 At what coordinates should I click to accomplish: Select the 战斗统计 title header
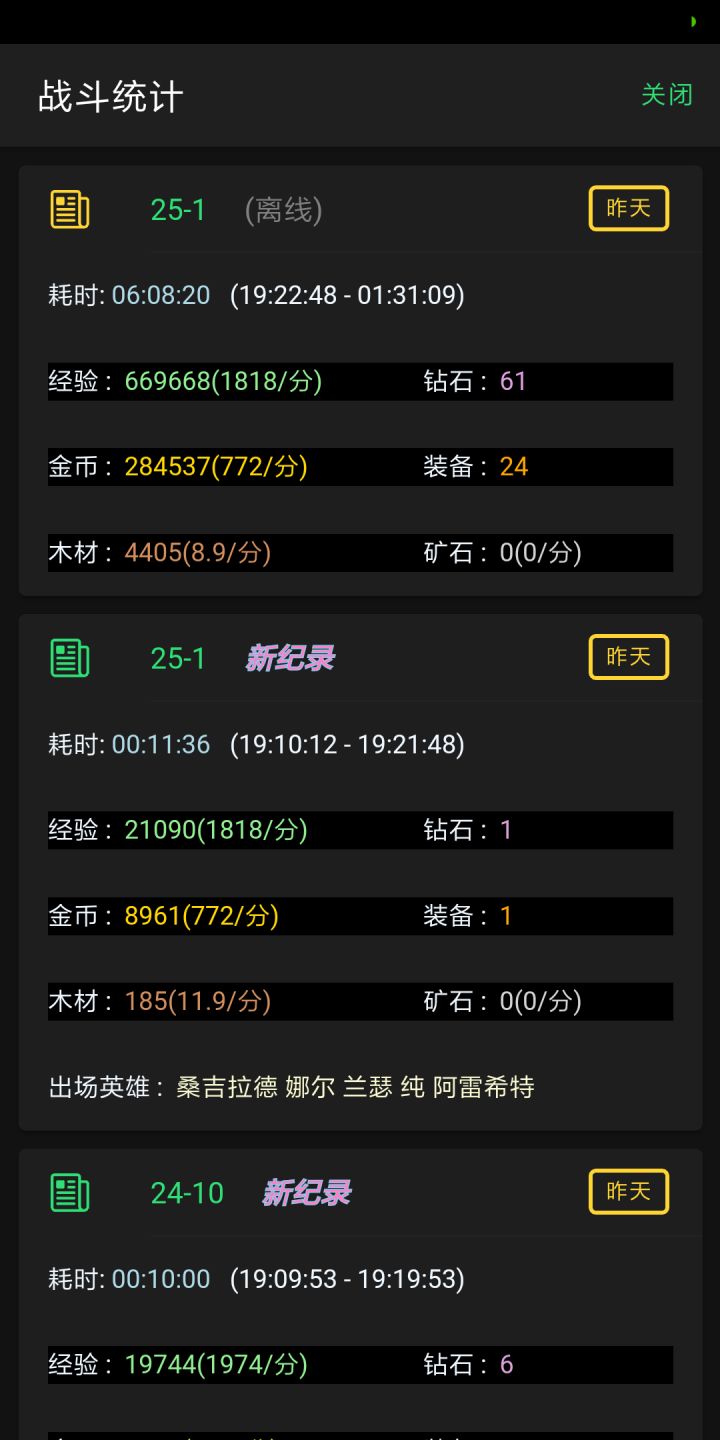click(109, 94)
